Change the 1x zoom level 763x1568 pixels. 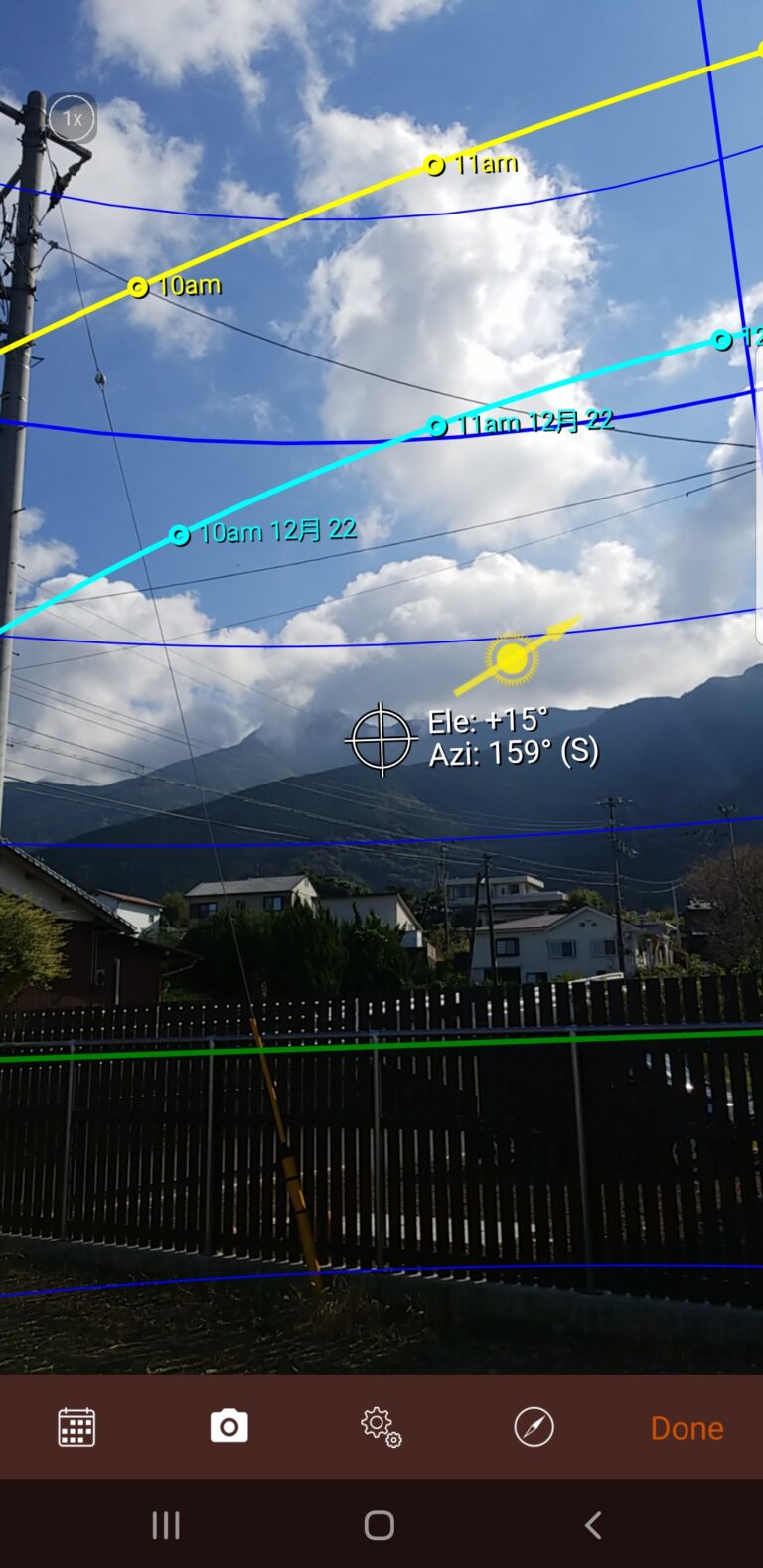(x=73, y=119)
